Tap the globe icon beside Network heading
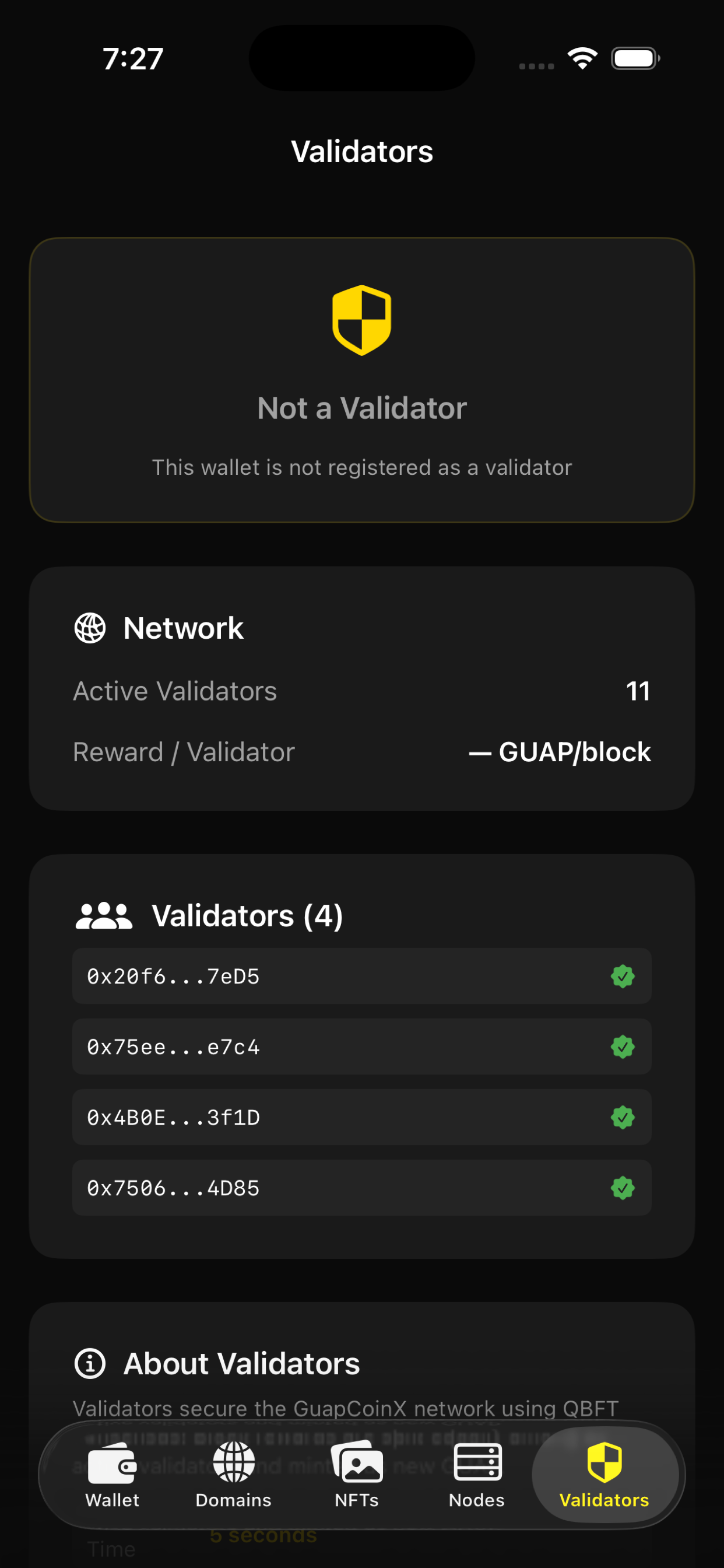This screenshot has height=1568, width=724. [90, 628]
